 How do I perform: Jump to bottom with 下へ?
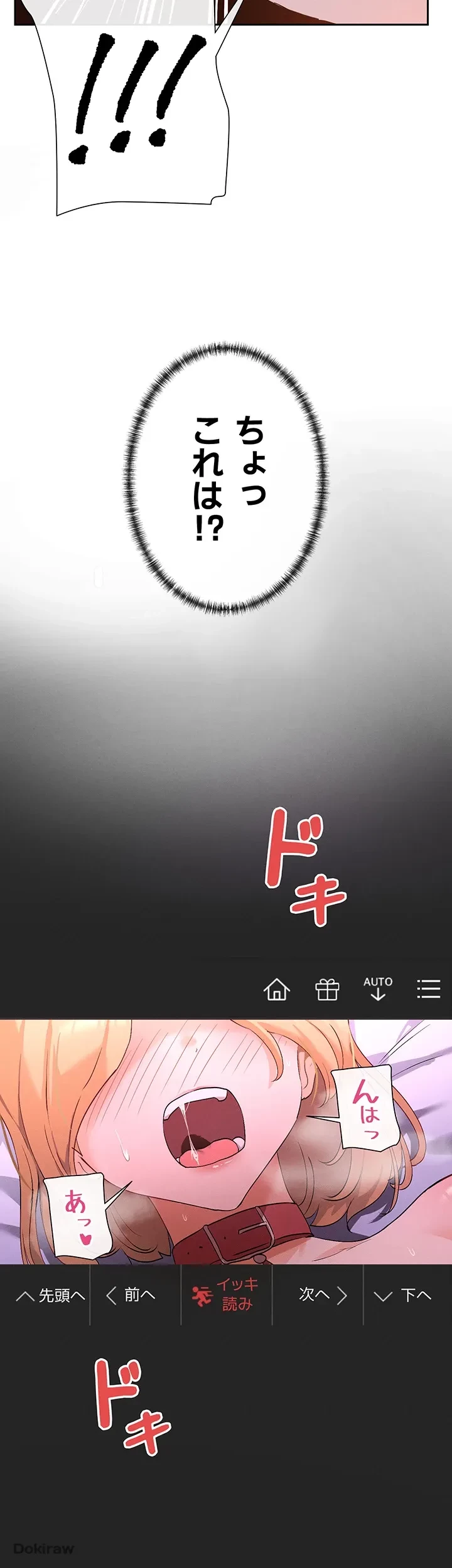(403, 1295)
